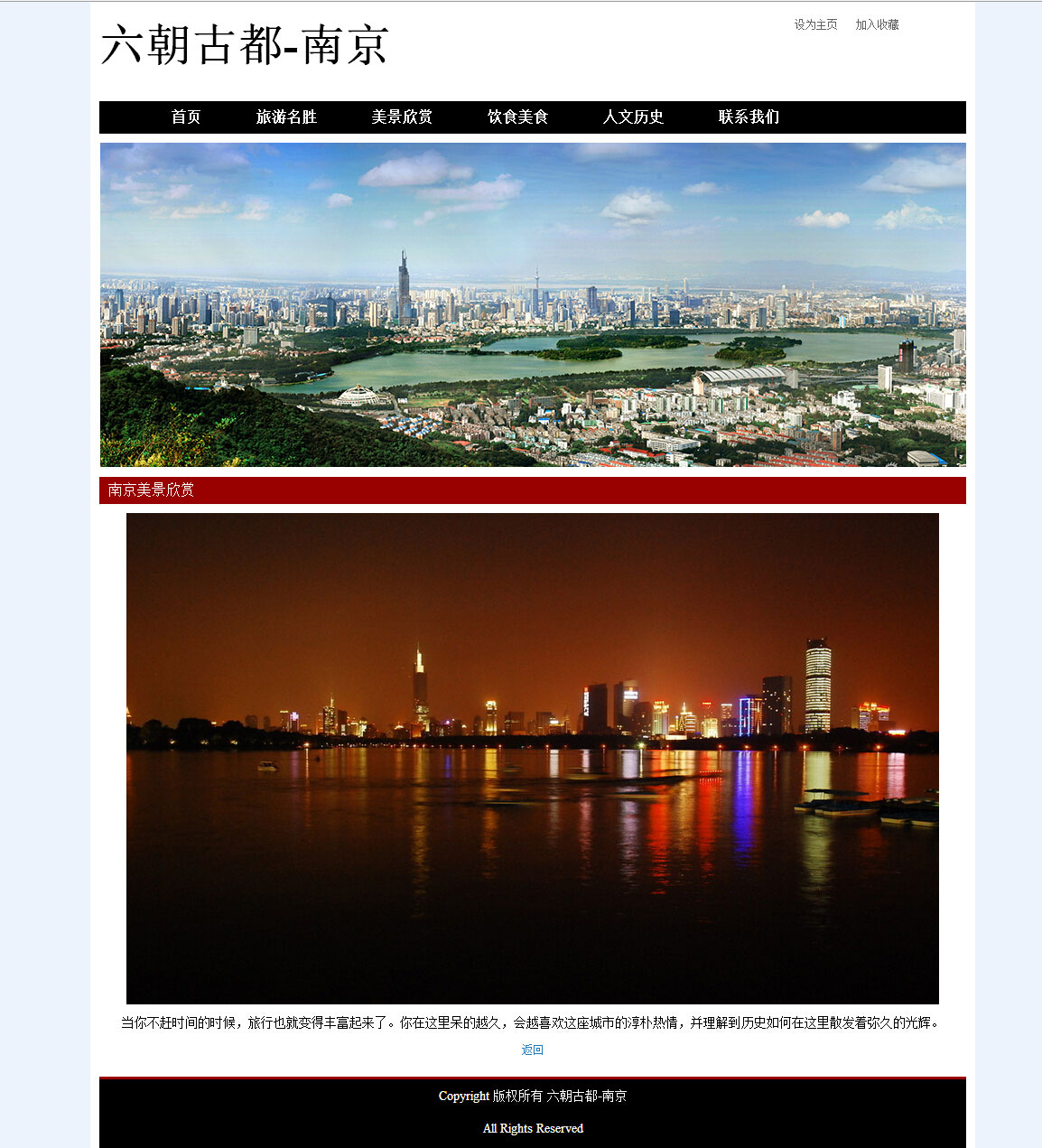The height and width of the screenshot is (1148, 1042).
Task: Switch to 美景欣赏 page
Action: 402,117
